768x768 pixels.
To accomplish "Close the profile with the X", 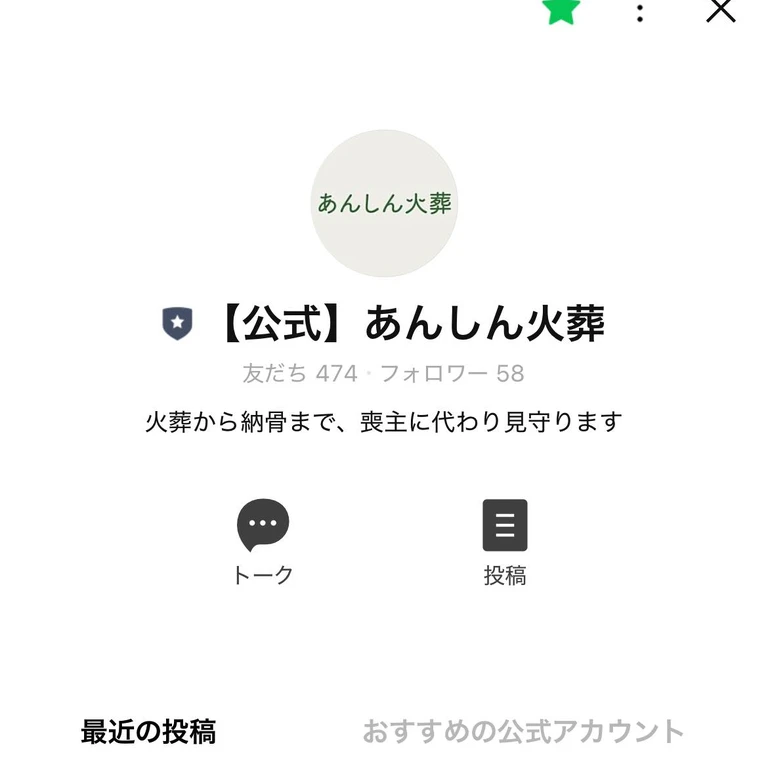I will click(720, 10).
